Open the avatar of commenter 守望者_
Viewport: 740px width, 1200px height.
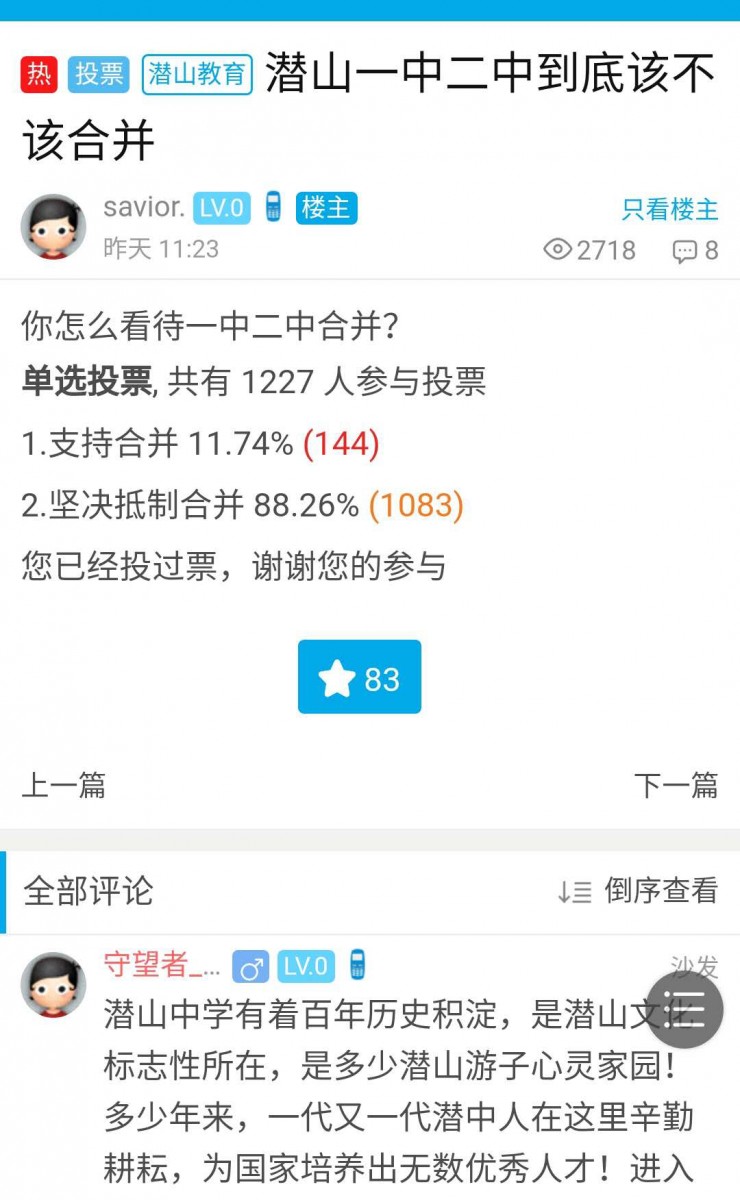53,985
